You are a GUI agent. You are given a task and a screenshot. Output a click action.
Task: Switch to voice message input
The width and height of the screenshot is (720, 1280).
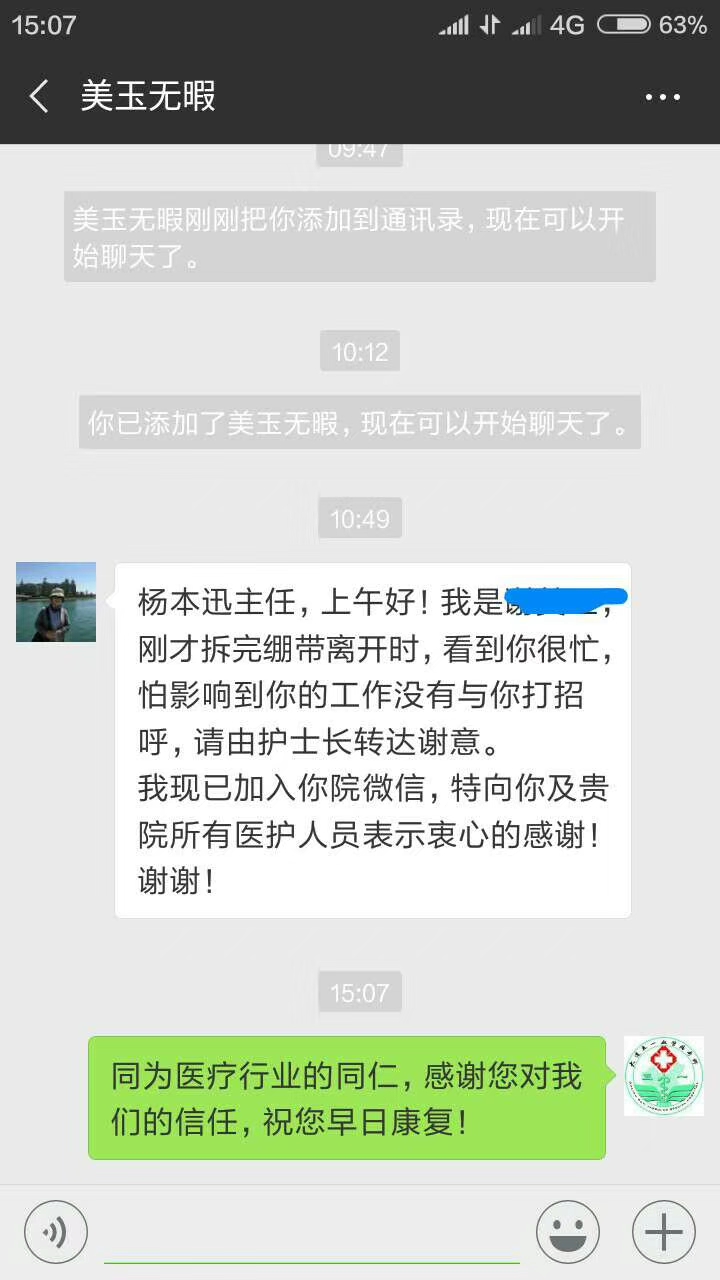point(56,1231)
